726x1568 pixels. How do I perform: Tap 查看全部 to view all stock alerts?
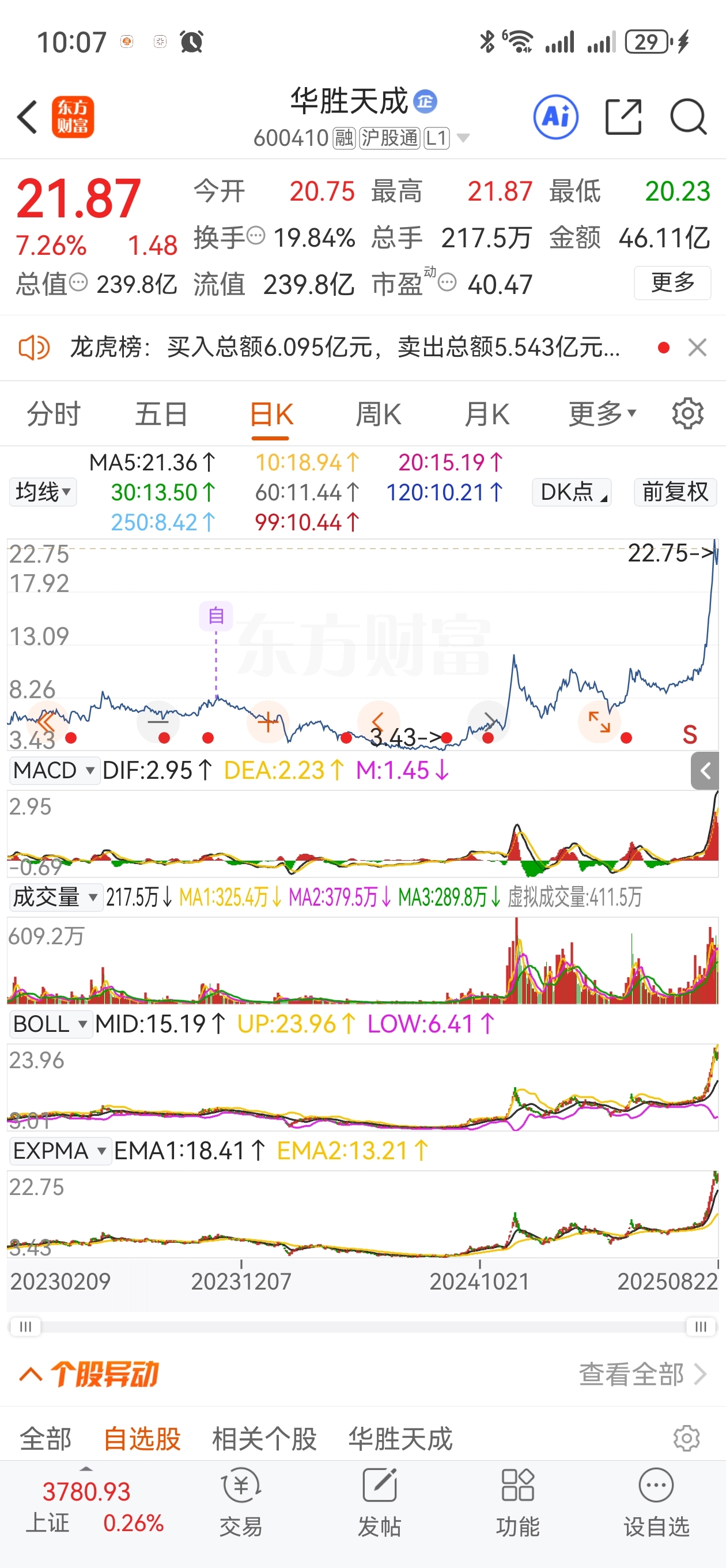tap(641, 1374)
